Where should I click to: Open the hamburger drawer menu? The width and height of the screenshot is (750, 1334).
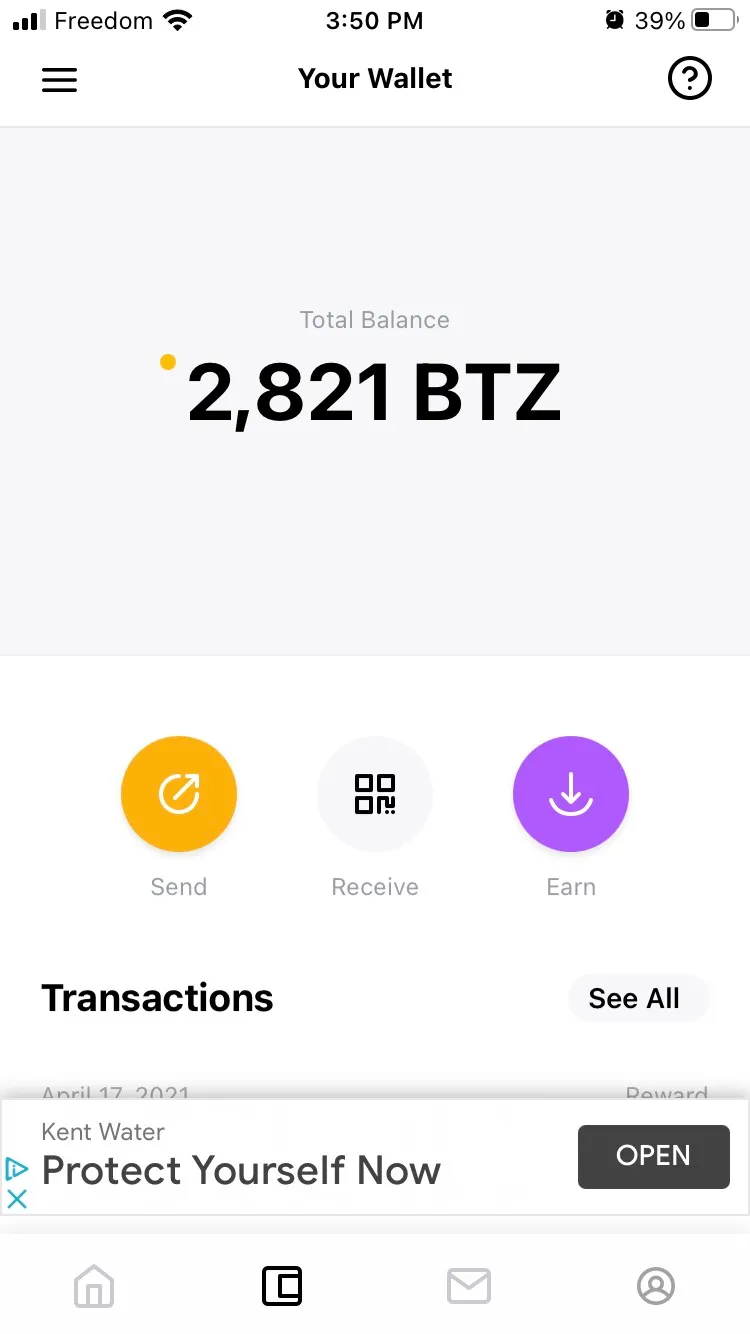pos(59,80)
